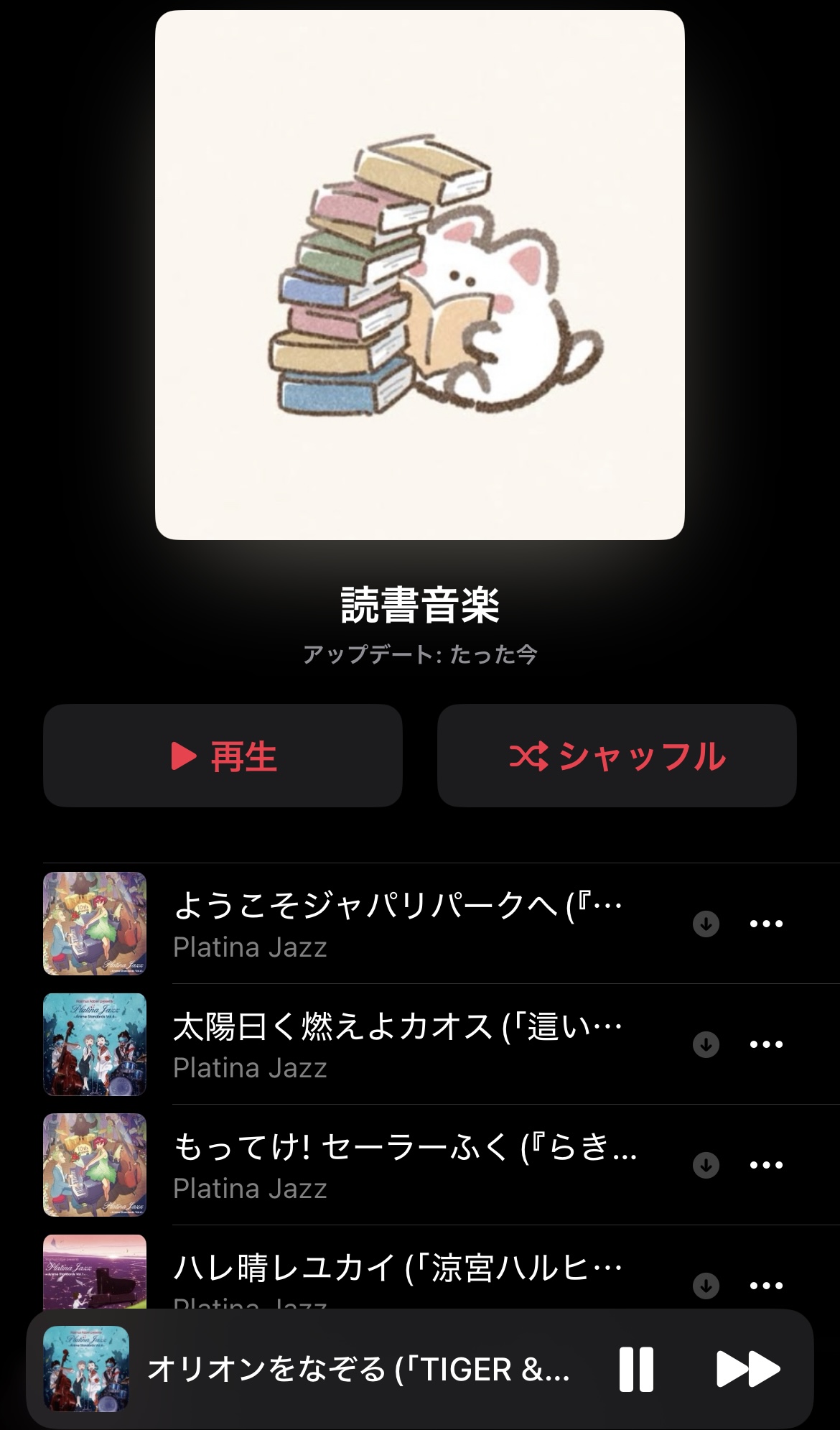Open more options for ハレ晴レユカイ
Image resolution: width=840 pixels, height=1430 pixels.
[x=766, y=1285]
